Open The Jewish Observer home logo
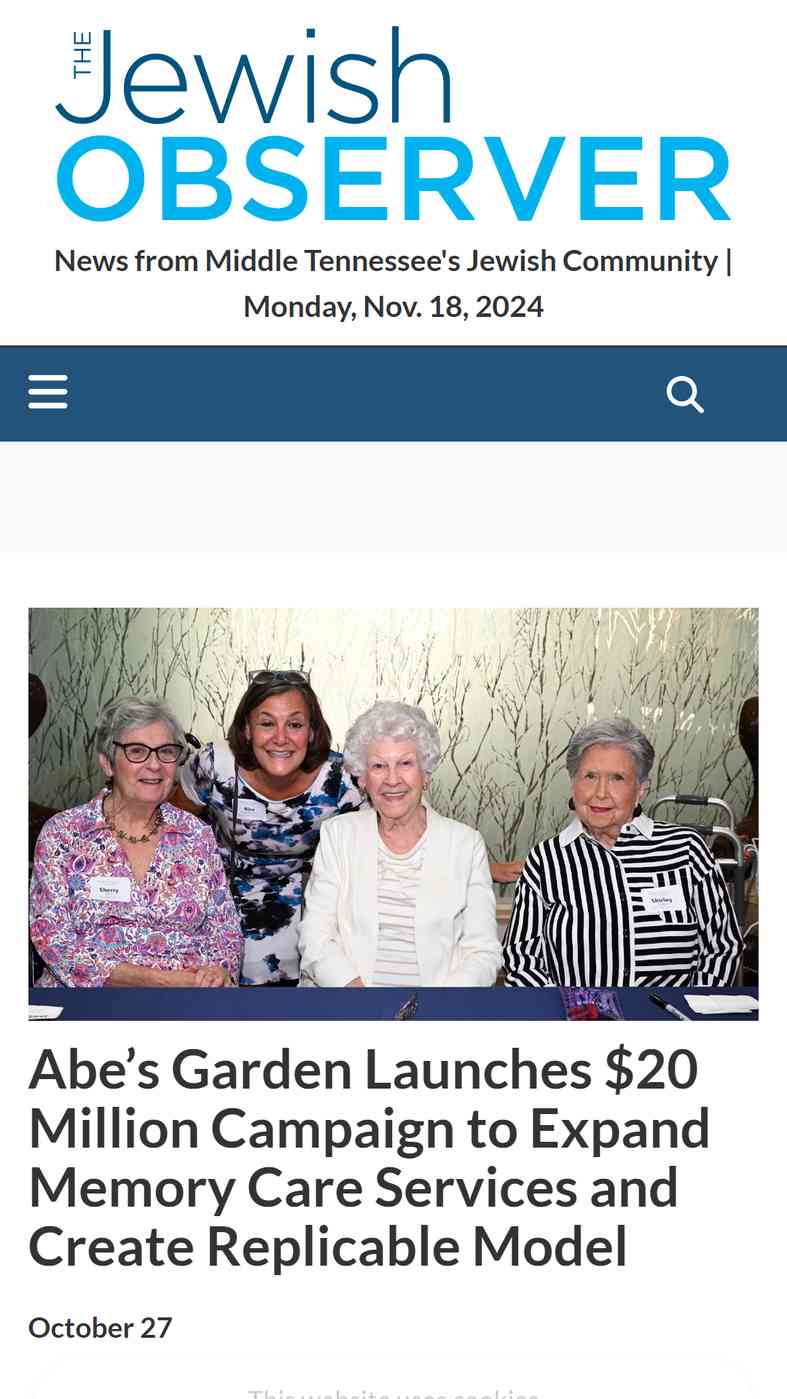The width and height of the screenshot is (787, 1399). 393,124
